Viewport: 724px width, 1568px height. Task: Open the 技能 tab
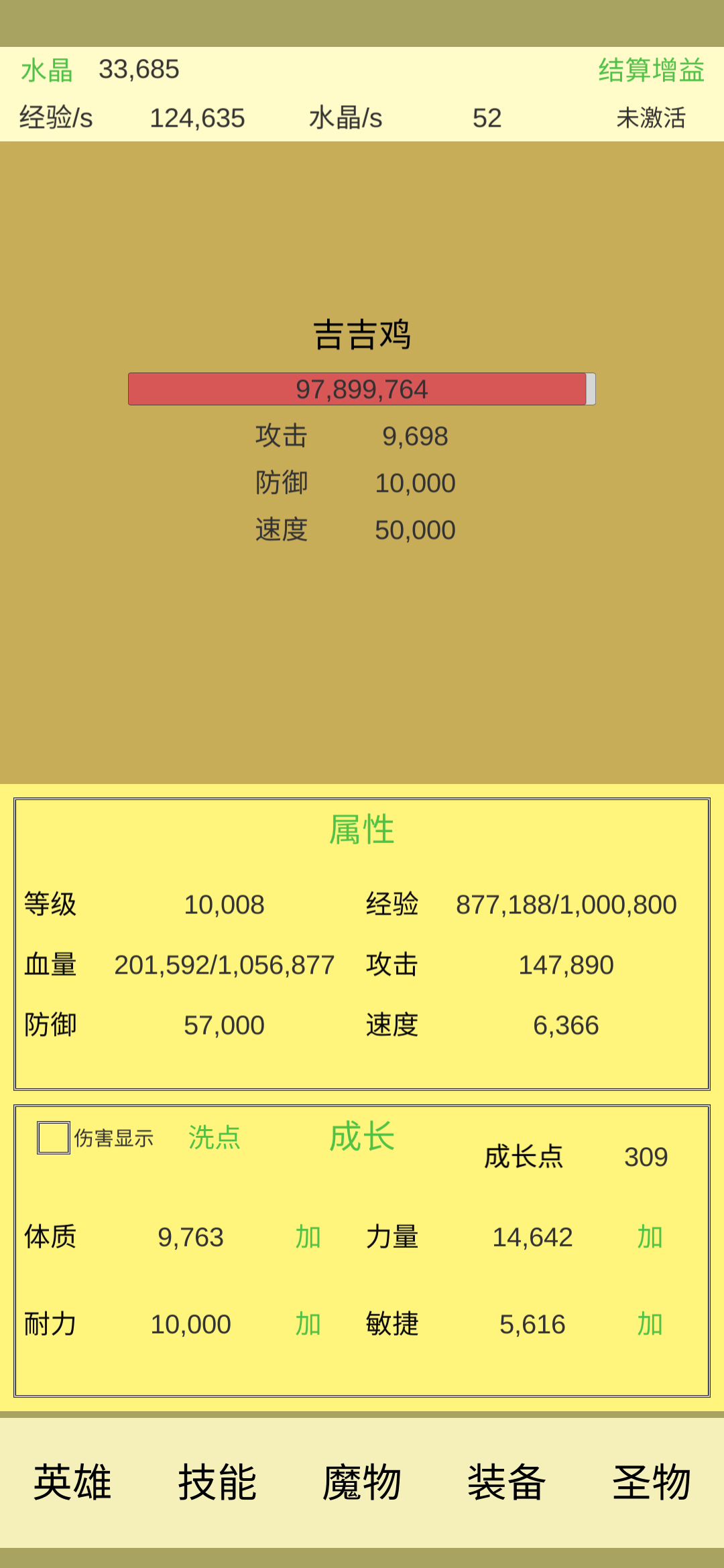pos(217,1482)
